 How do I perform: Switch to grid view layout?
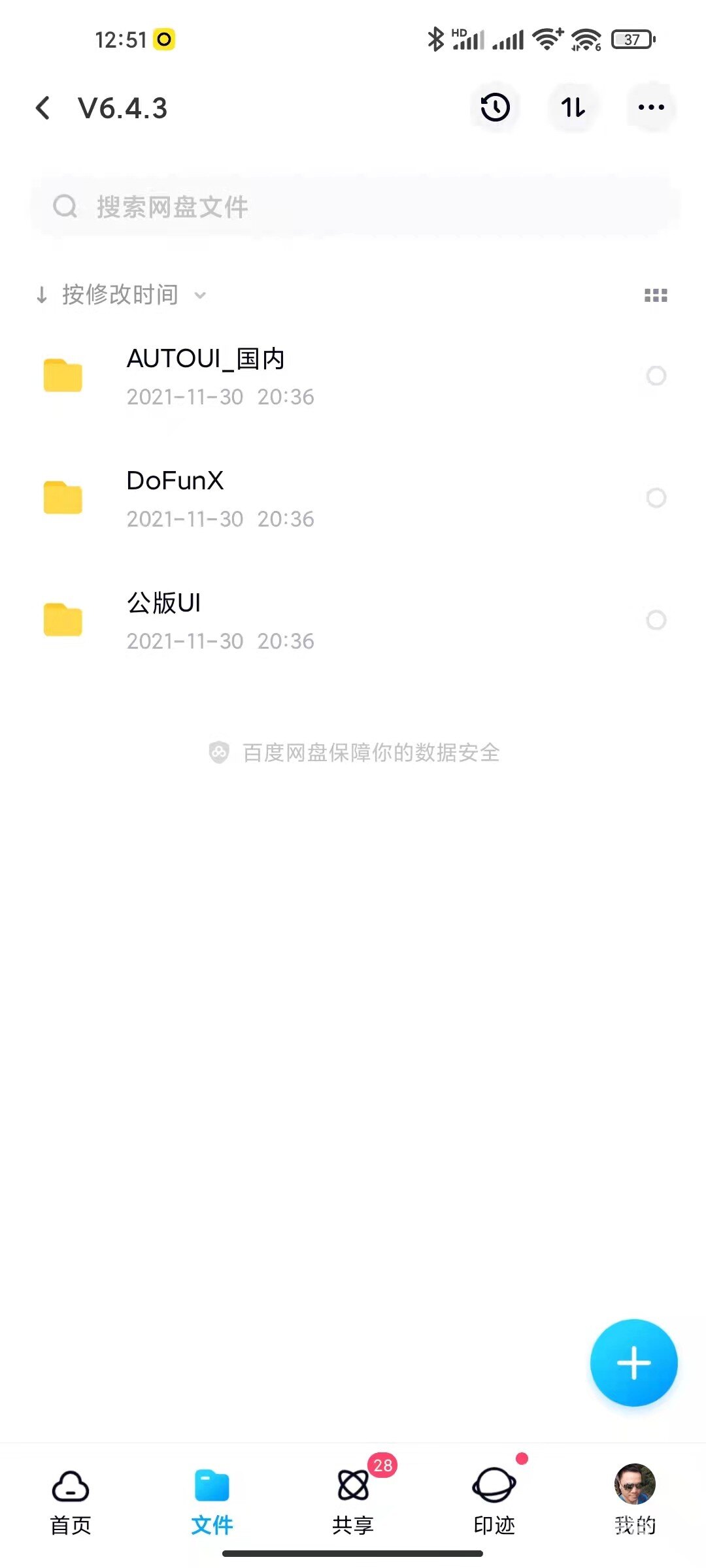tap(656, 295)
